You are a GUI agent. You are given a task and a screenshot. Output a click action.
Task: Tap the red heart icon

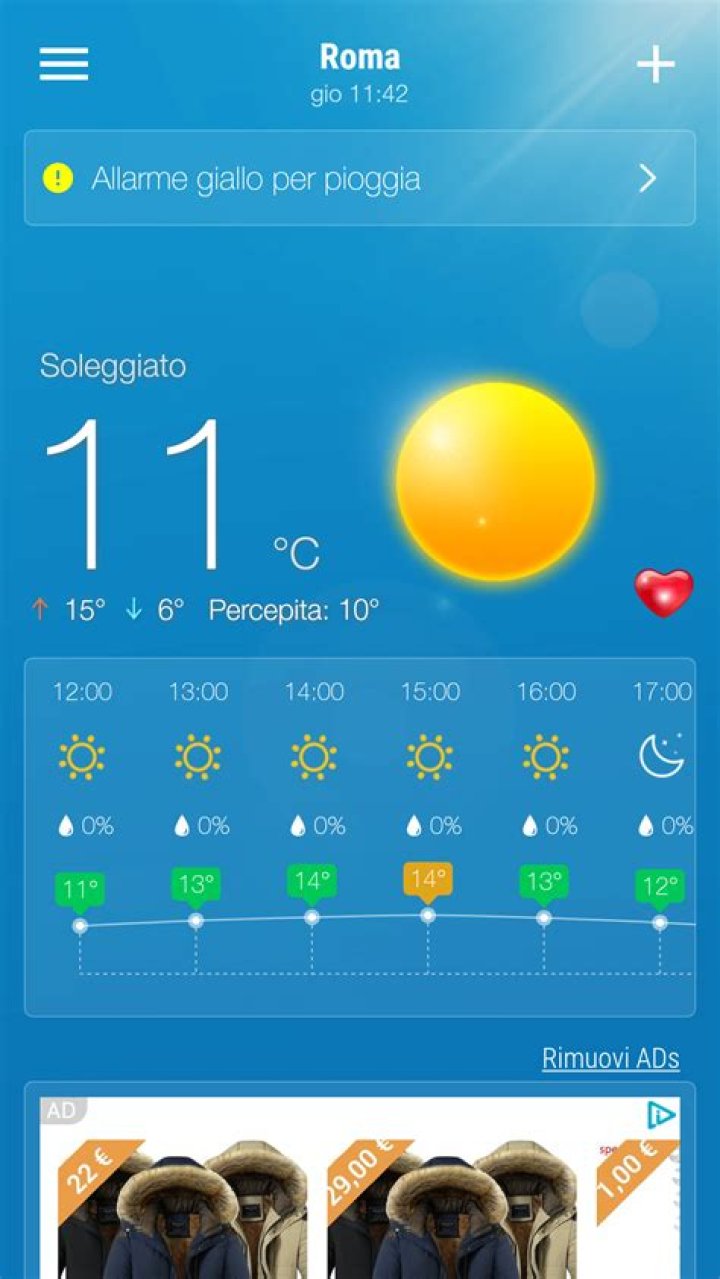(663, 593)
